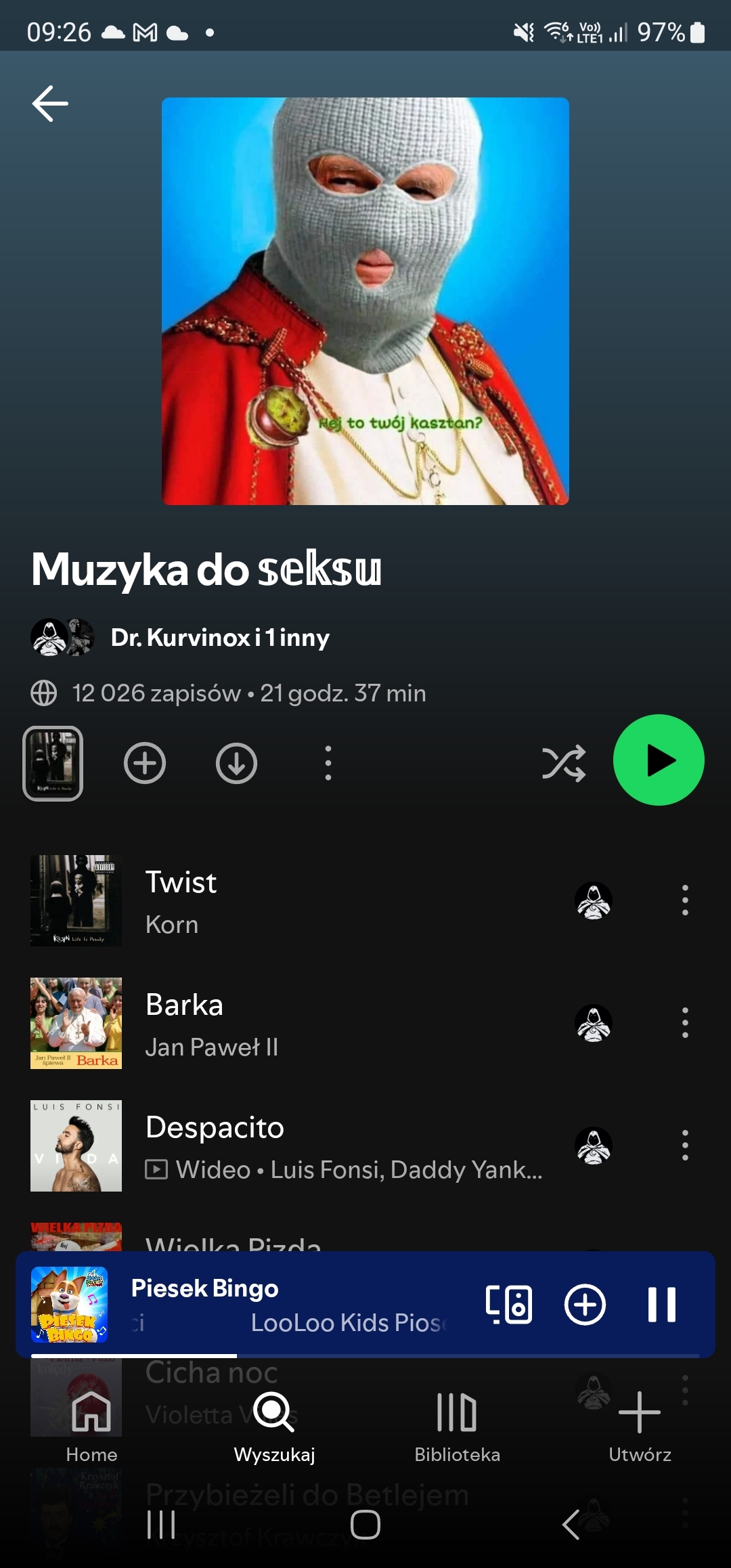Open more options for Twist
731x1568 pixels.
685,900
